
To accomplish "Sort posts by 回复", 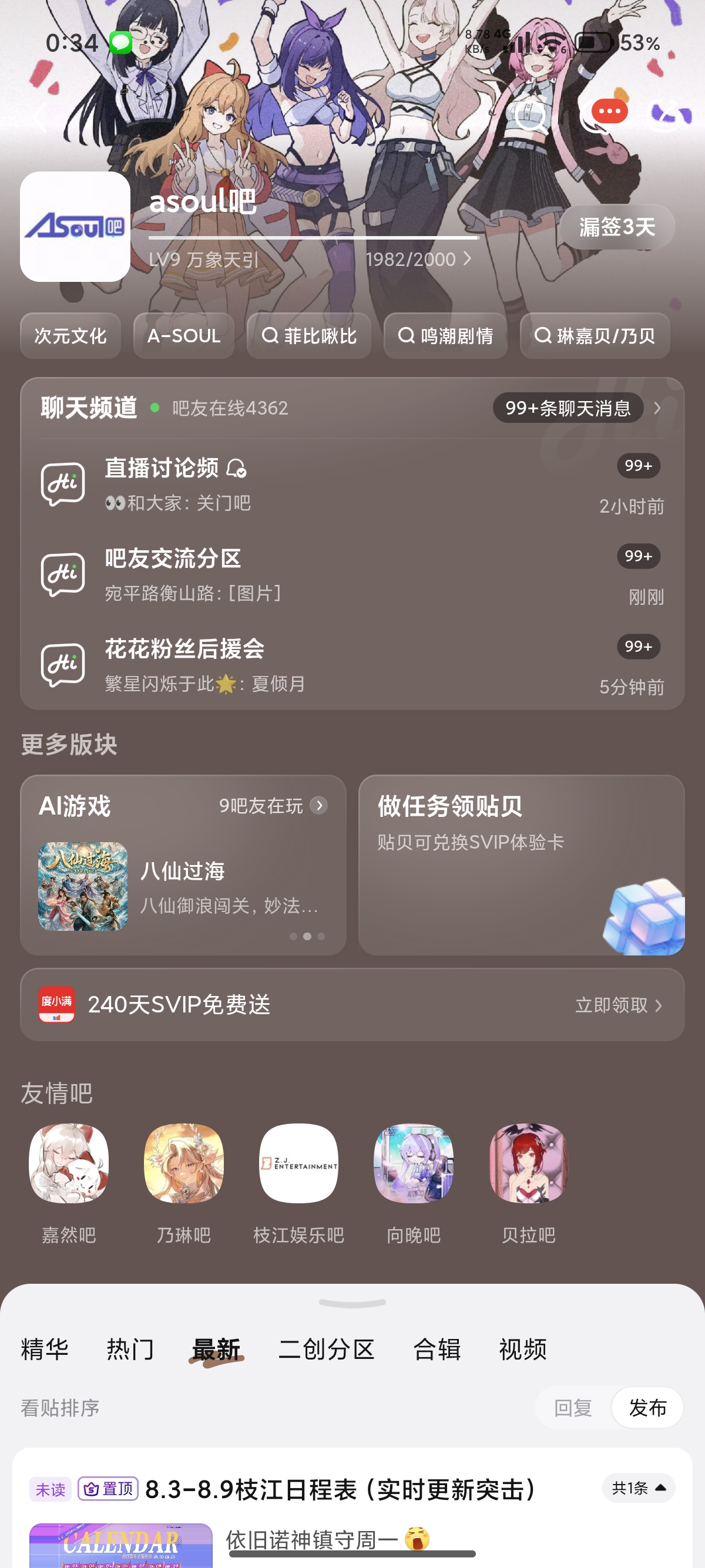I will click(573, 1407).
